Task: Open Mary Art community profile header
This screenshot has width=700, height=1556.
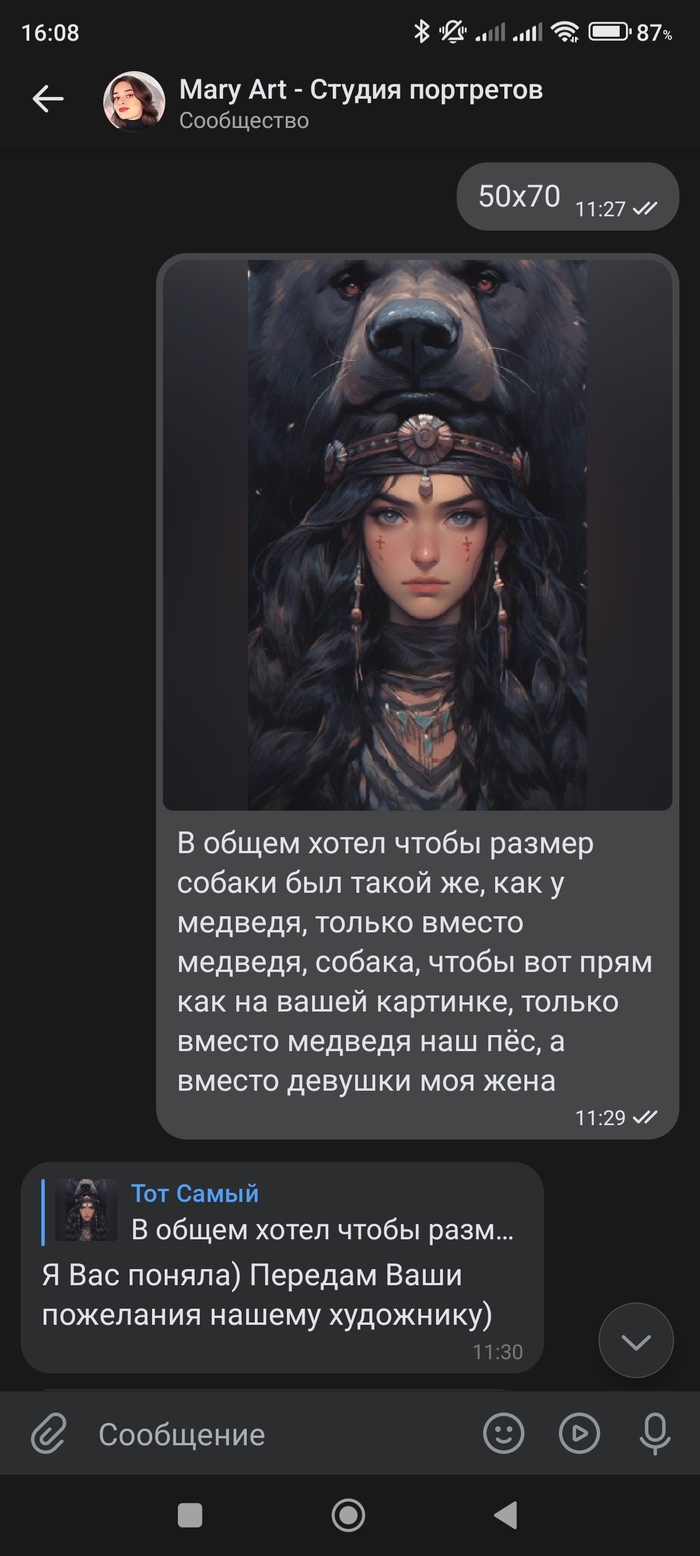Action: (360, 102)
